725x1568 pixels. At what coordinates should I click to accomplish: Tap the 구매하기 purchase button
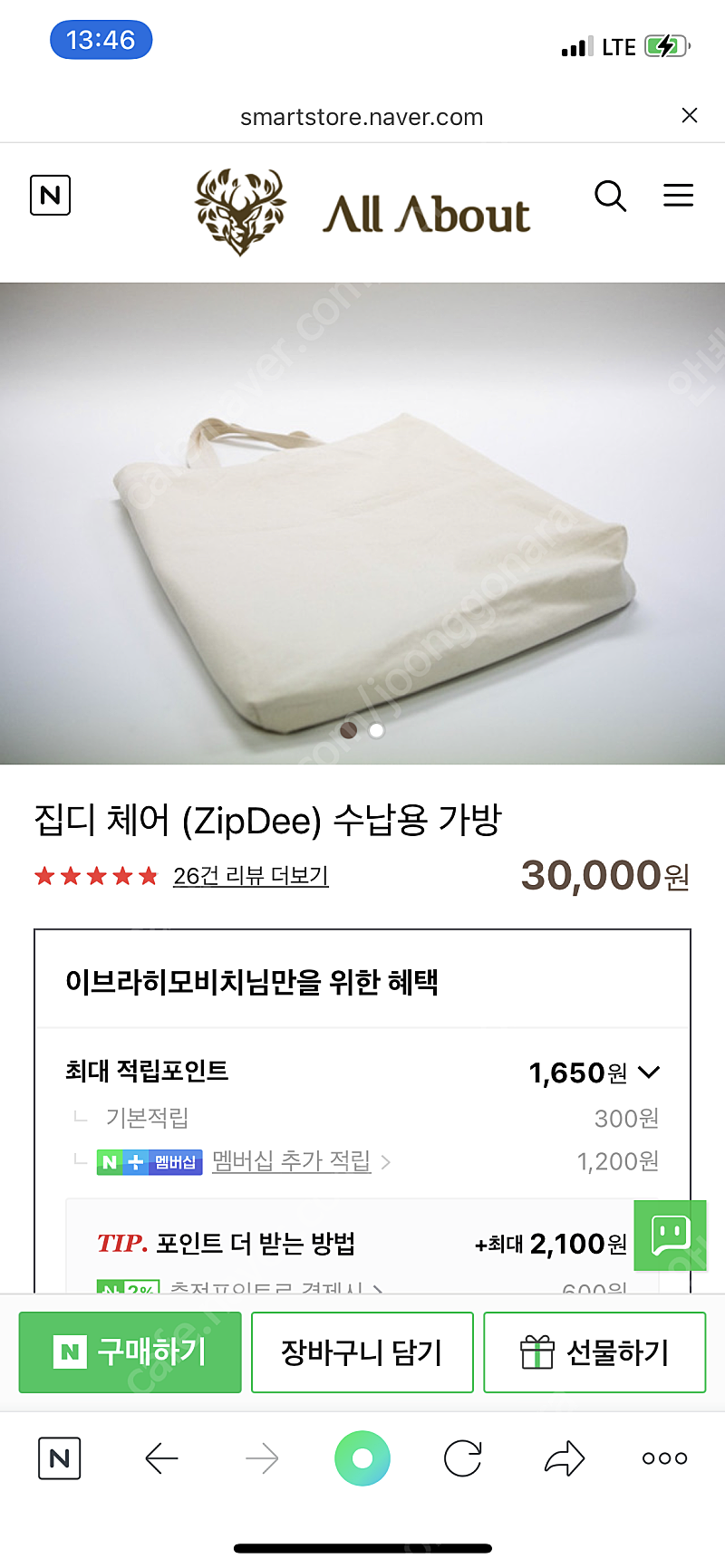[x=129, y=1351]
